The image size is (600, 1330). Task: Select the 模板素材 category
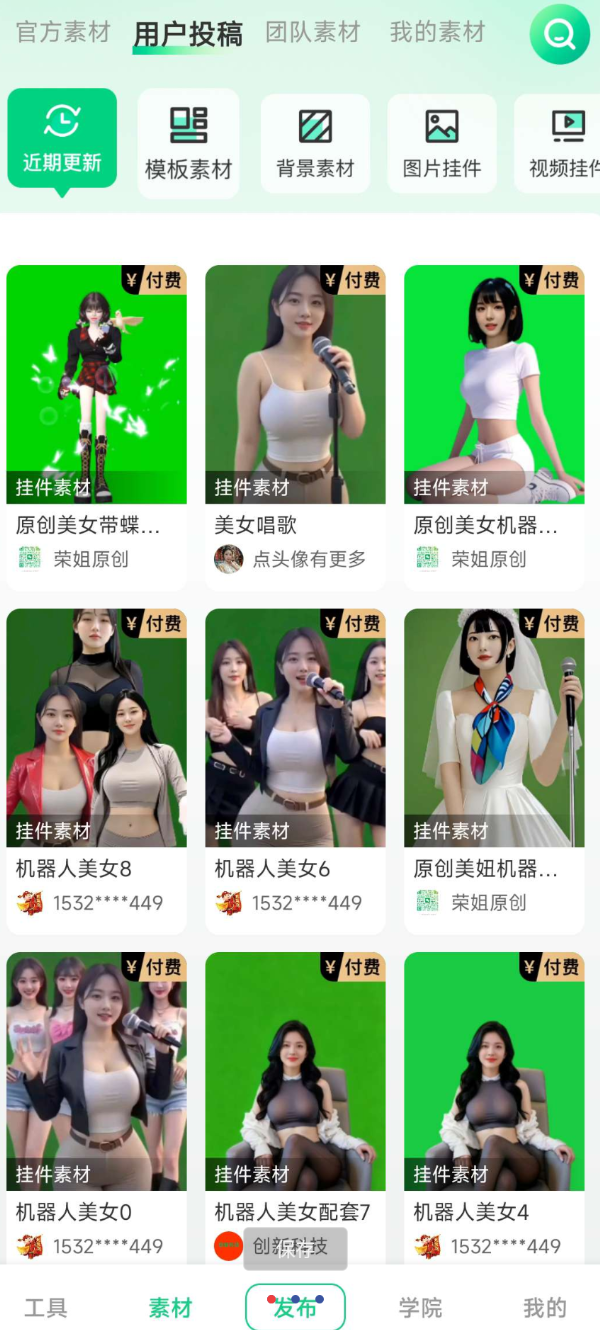pos(188,143)
